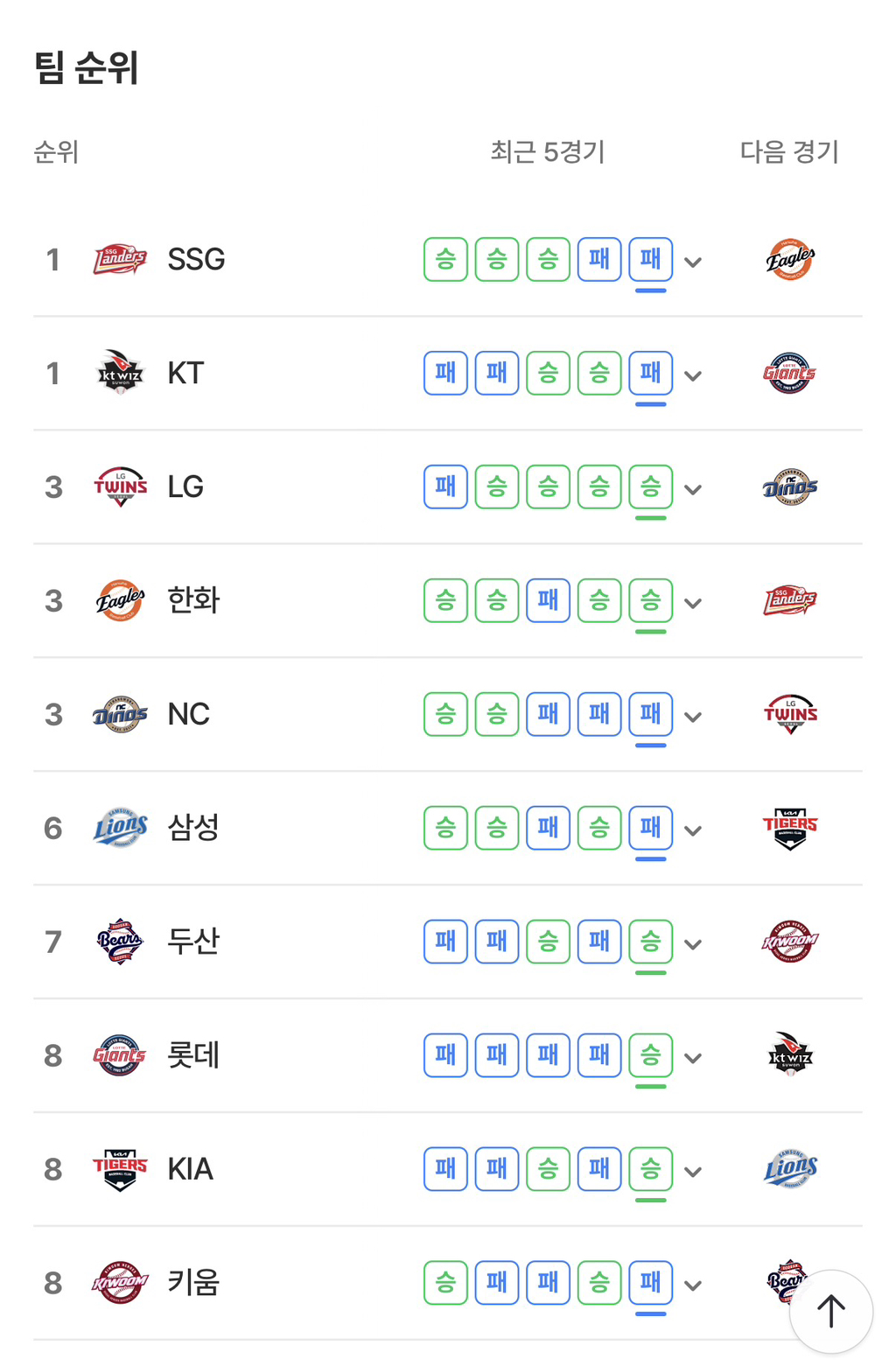Select the NC Dinos logo
The height and width of the screenshot is (1366, 896).
point(120,714)
